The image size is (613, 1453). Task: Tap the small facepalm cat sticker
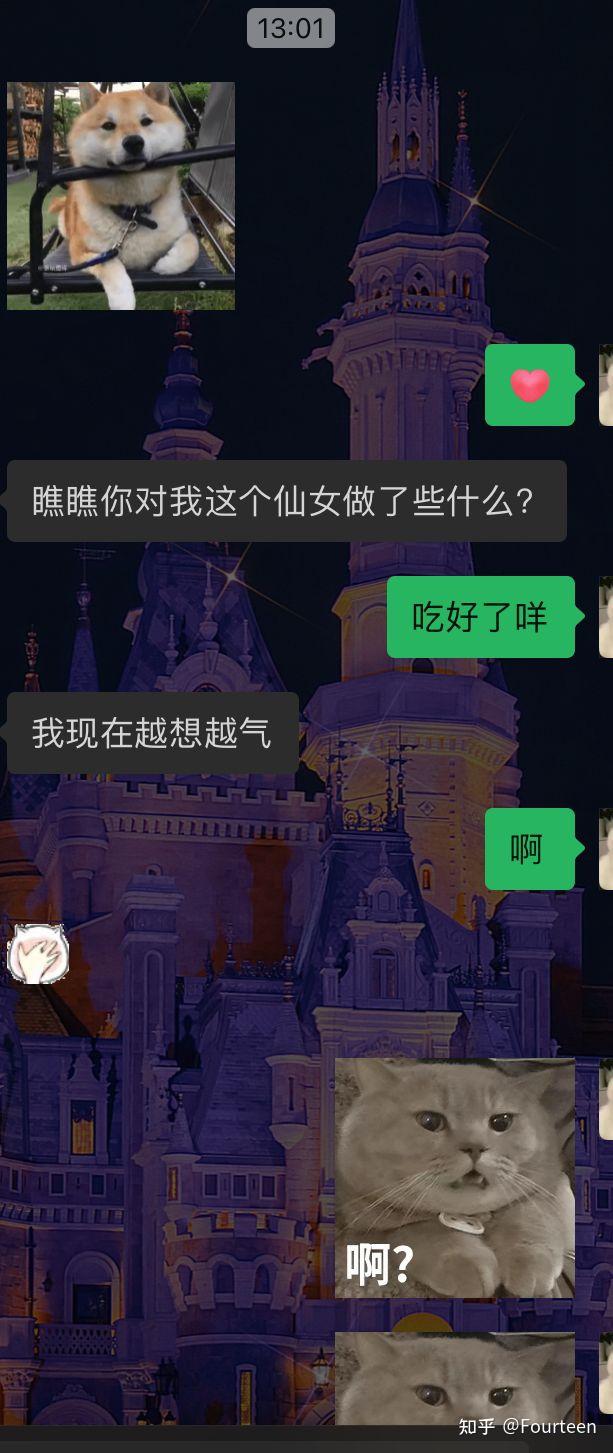[x=38, y=954]
